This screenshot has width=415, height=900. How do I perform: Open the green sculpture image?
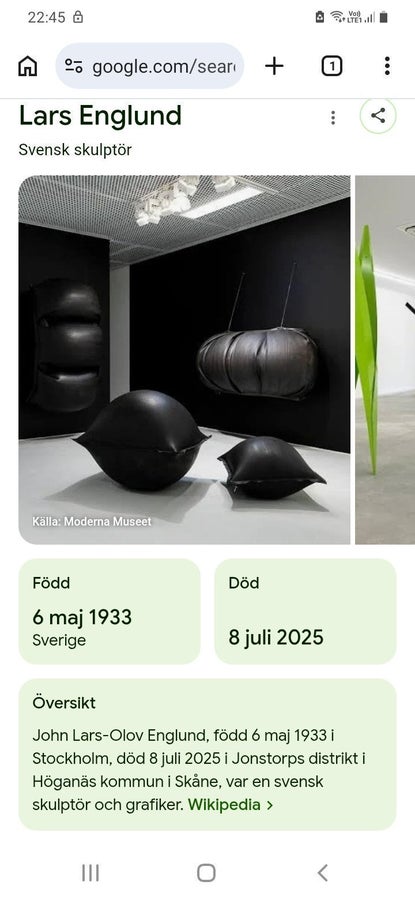point(385,360)
